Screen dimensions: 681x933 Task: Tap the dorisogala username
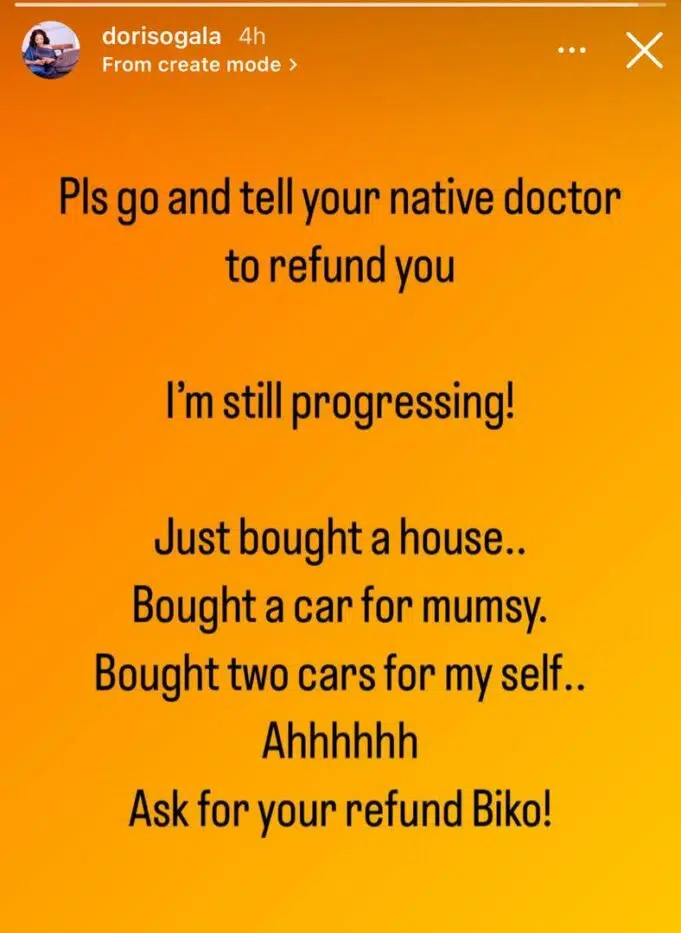click(165, 38)
